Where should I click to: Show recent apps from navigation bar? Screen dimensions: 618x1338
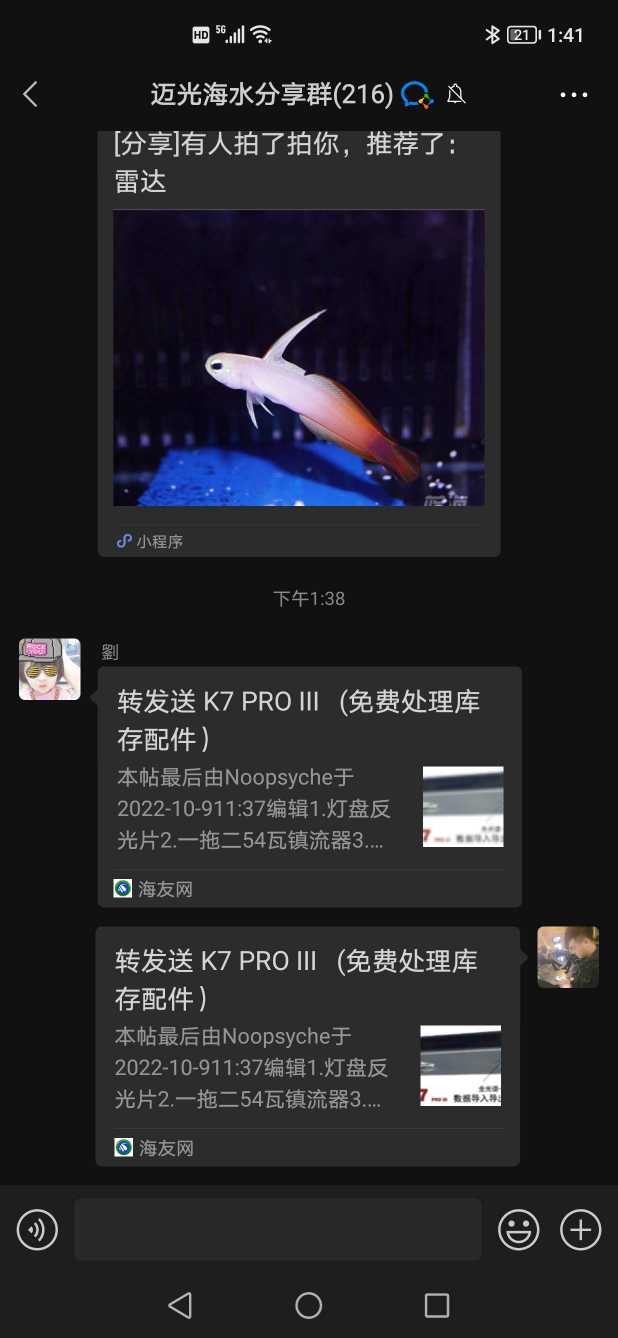click(437, 1305)
